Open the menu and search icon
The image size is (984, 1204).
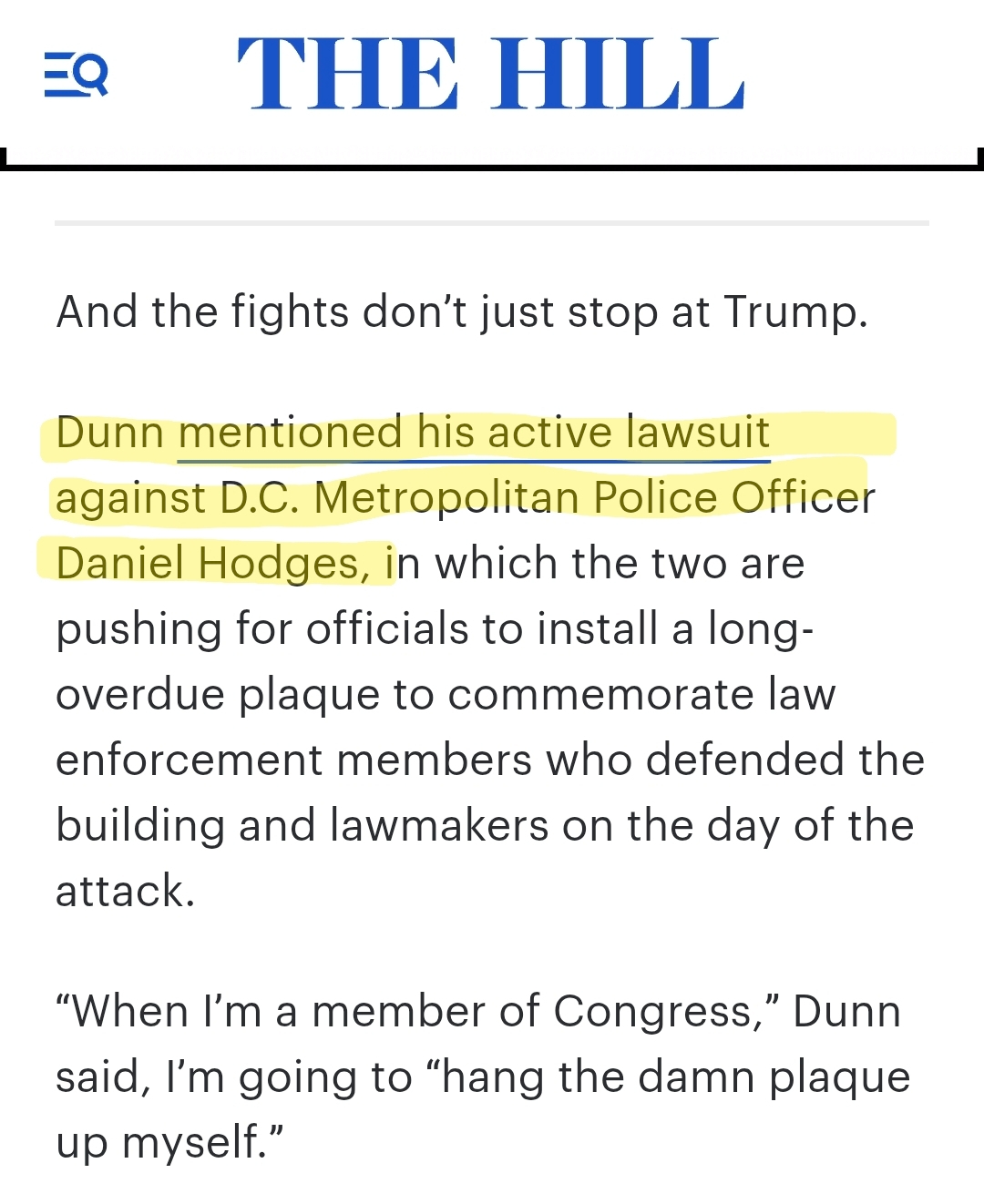(77, 75)
